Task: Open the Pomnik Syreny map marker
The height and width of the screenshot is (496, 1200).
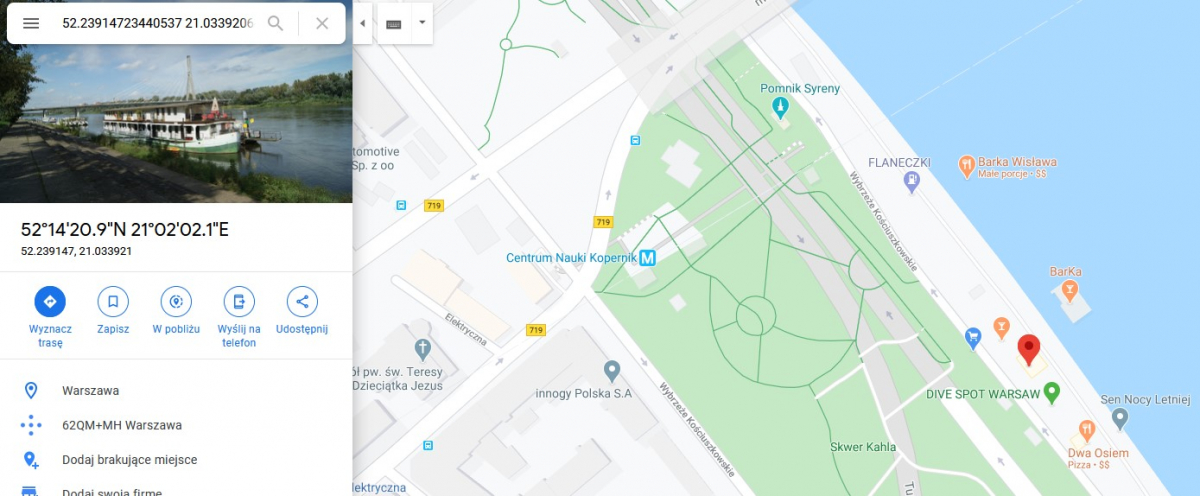Action: 781,105
